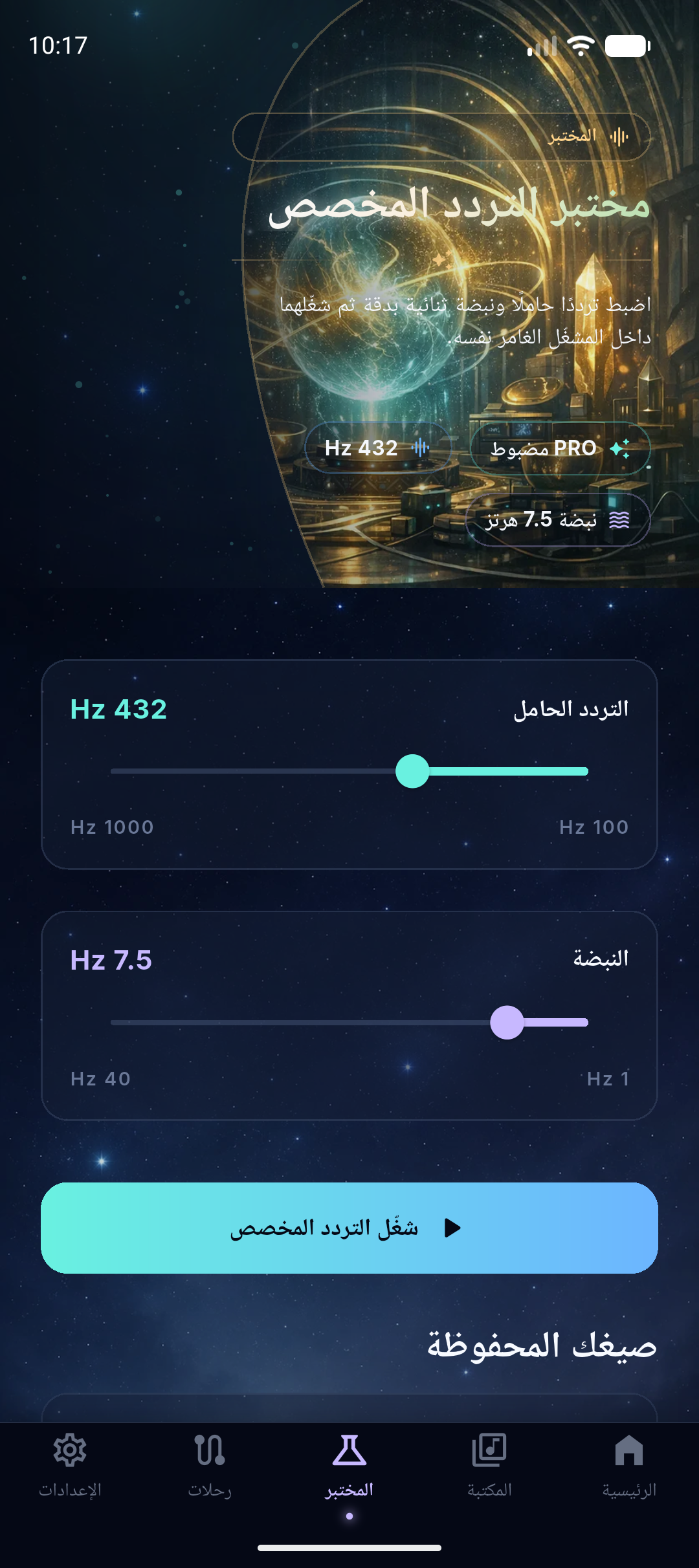Screen dimensions: 699x1568
Task: Select the winding path icon for رحلات
Action: tap(209, 1448)
